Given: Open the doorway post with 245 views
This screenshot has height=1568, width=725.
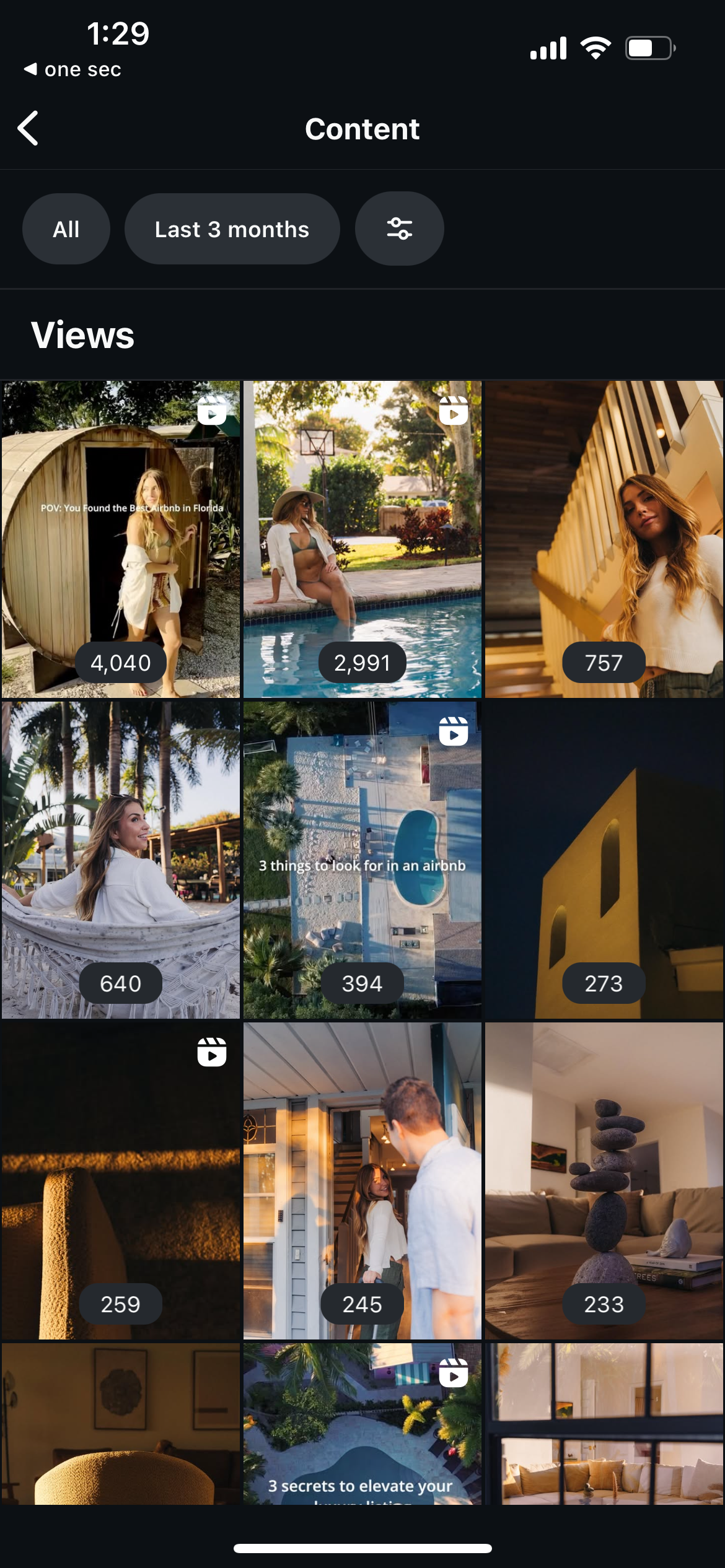Looking at the screenshot, I should point(362,1181).
